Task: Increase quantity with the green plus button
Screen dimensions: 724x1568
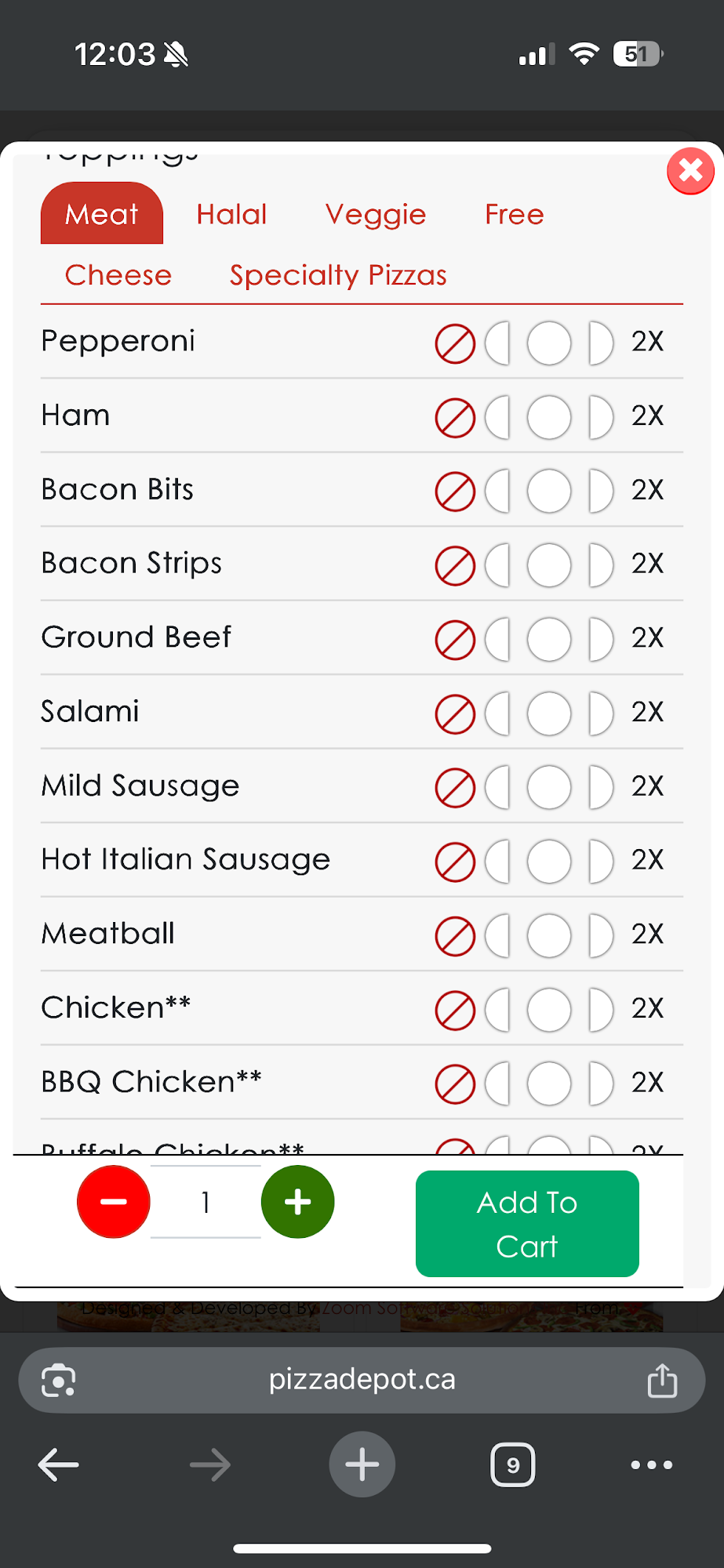Action: tap(297, 1201)
